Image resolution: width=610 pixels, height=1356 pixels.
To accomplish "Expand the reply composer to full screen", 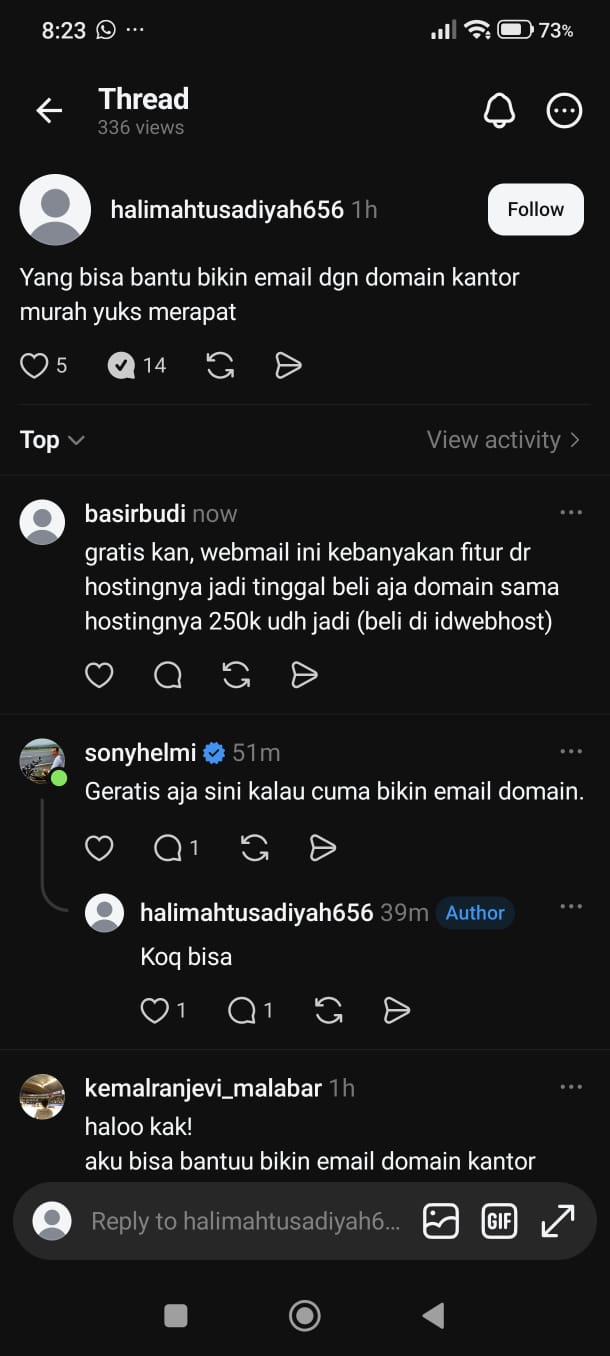I will 557,1221.
